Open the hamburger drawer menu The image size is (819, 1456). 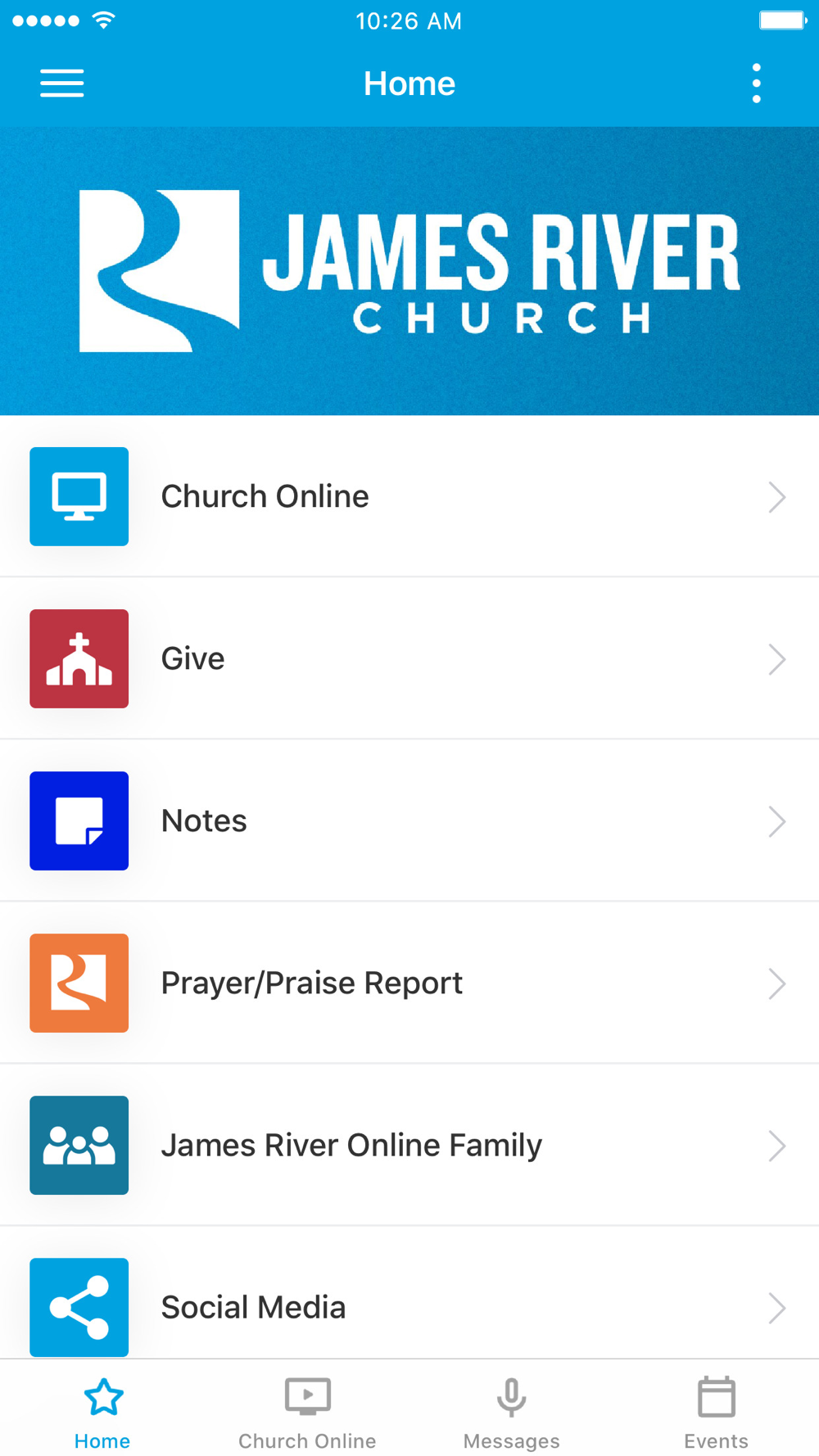click(62, 84)
